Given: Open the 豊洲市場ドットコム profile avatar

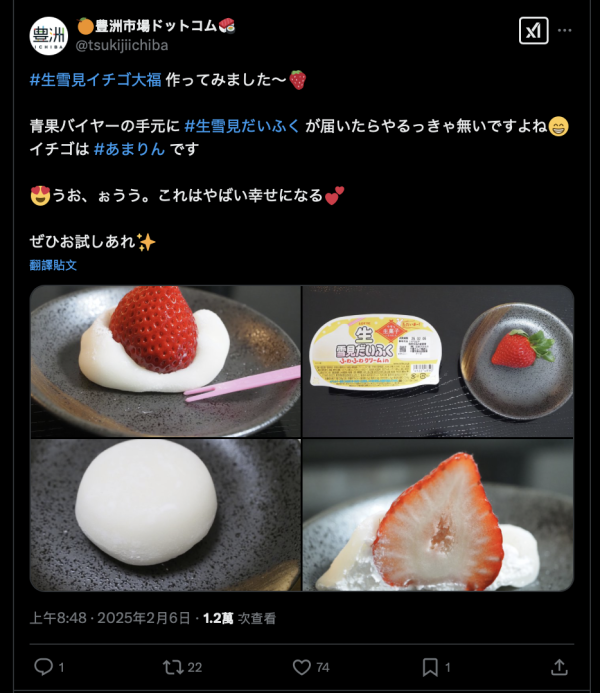Looking at the screenshot, I should (x=48, y=34).
